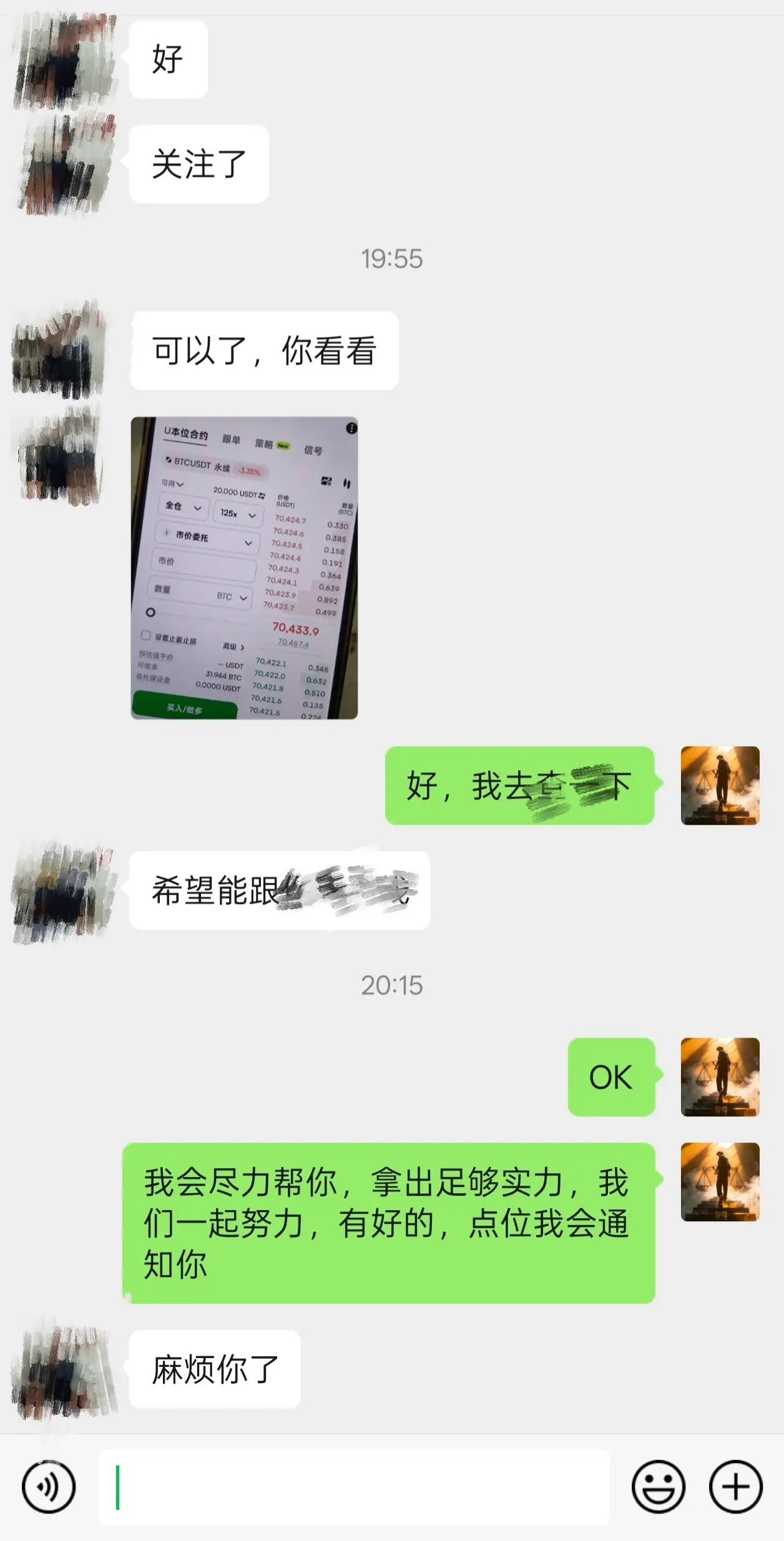Tap the BTC logo beside BTCUSDT 永续
The height and width of the screenshot is (1541, 784).
pyautogui.click(x=169, y=460)
